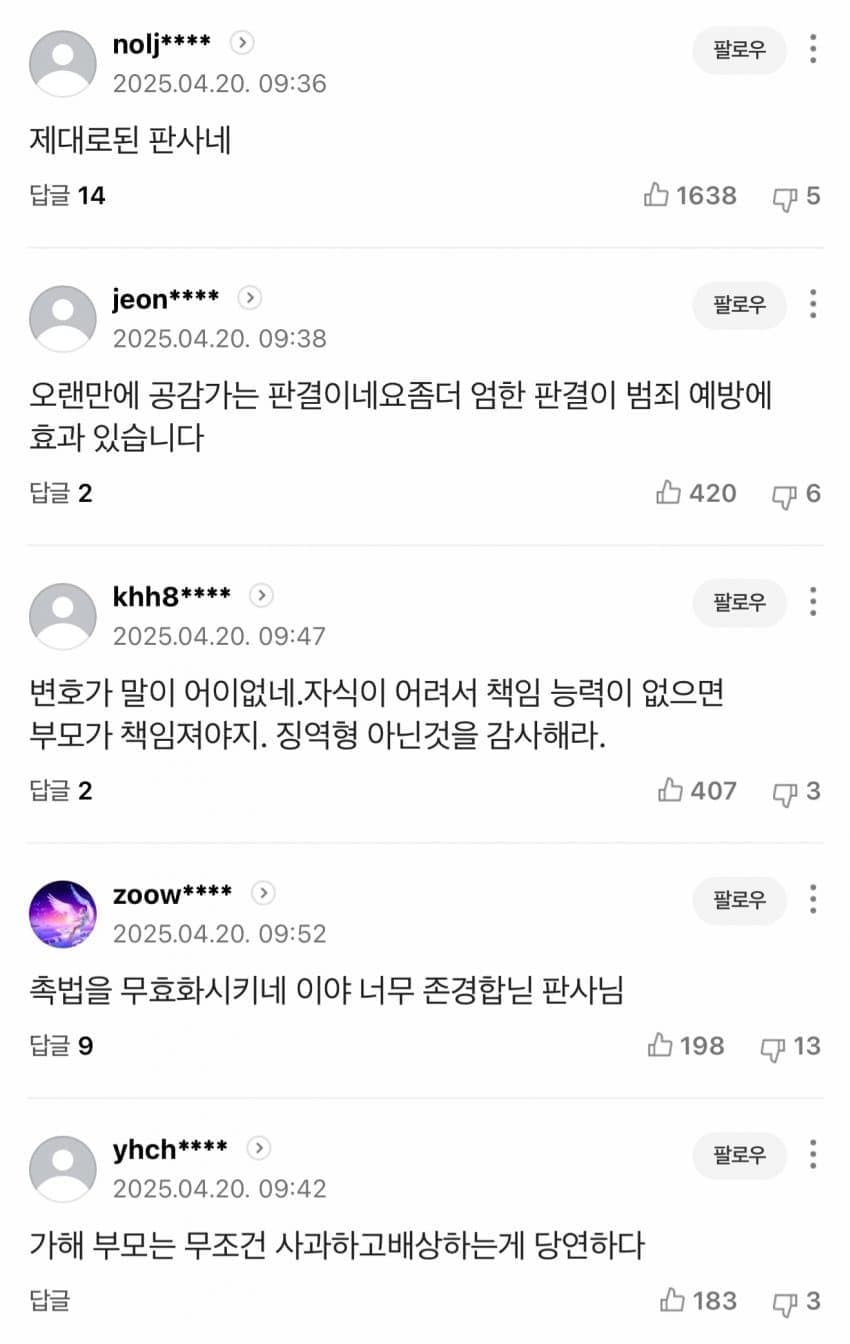Follow user khh8****
This screenshot has height=1344, width=850.
coord(739,603)
